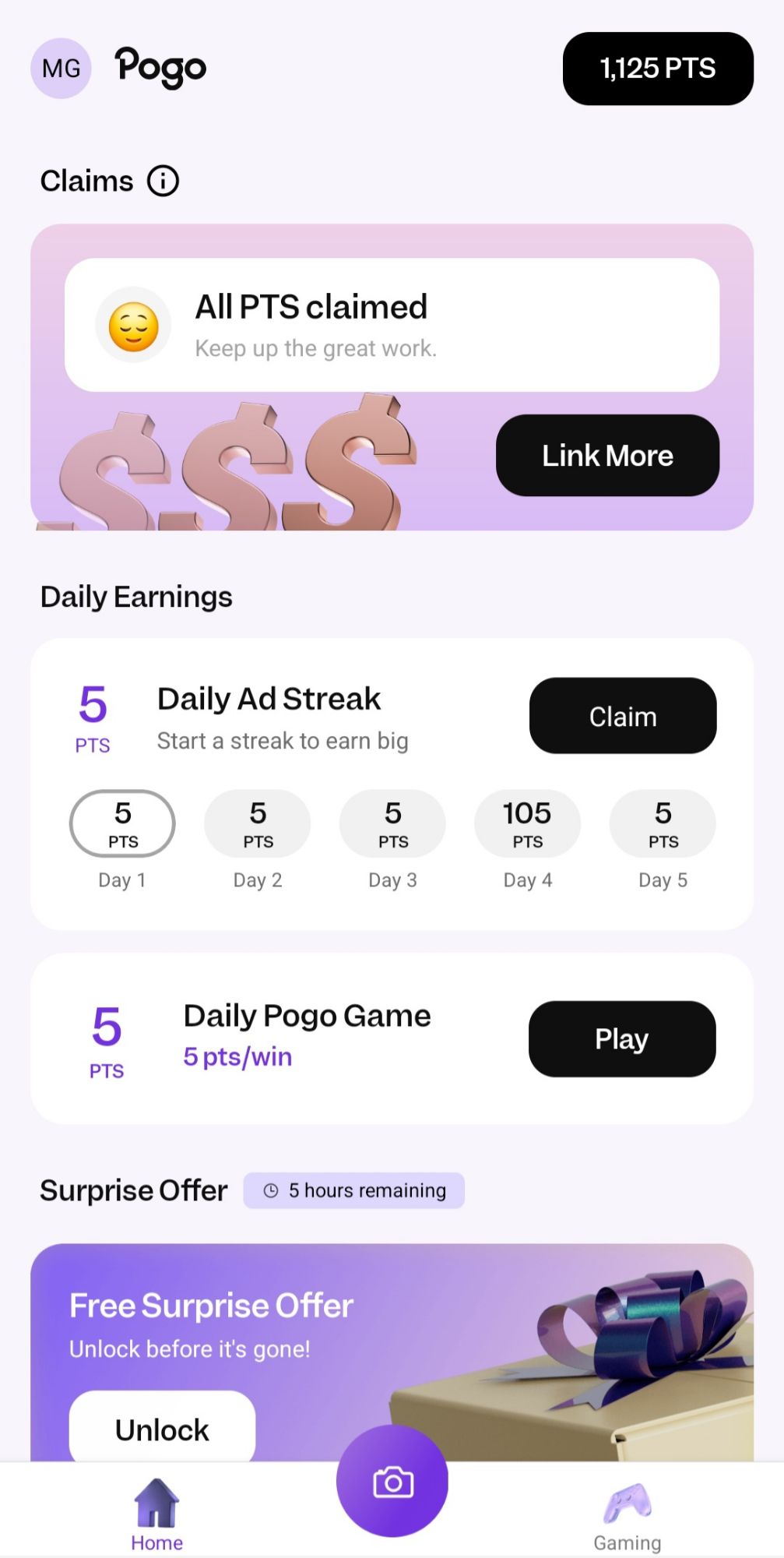Image resolution: width=784 pixels, height=1558 pixels.
Task: Unlock the Free Surprise Offer
Action: coord(161,1429)
